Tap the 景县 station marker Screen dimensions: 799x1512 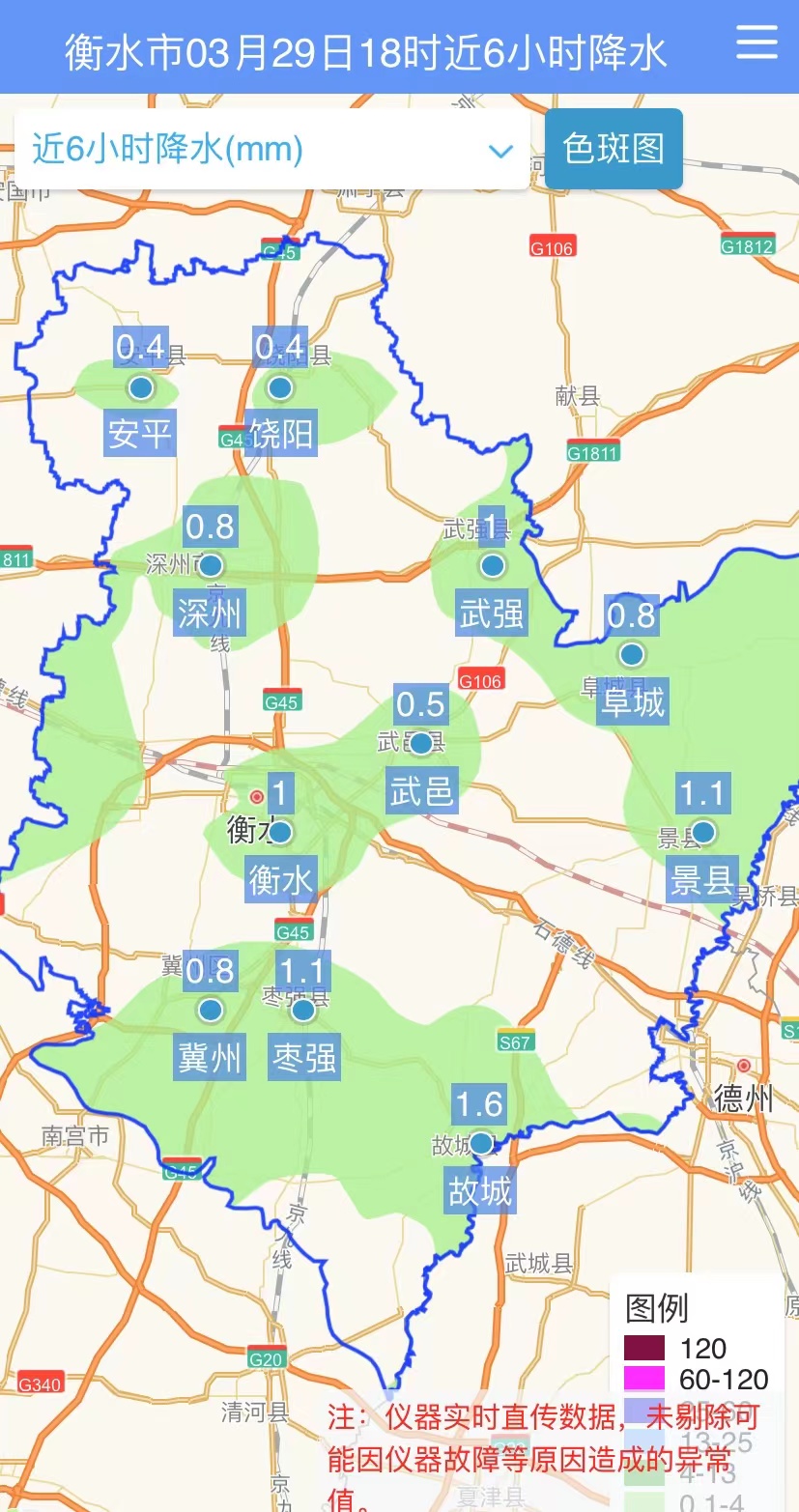point(702,832)
